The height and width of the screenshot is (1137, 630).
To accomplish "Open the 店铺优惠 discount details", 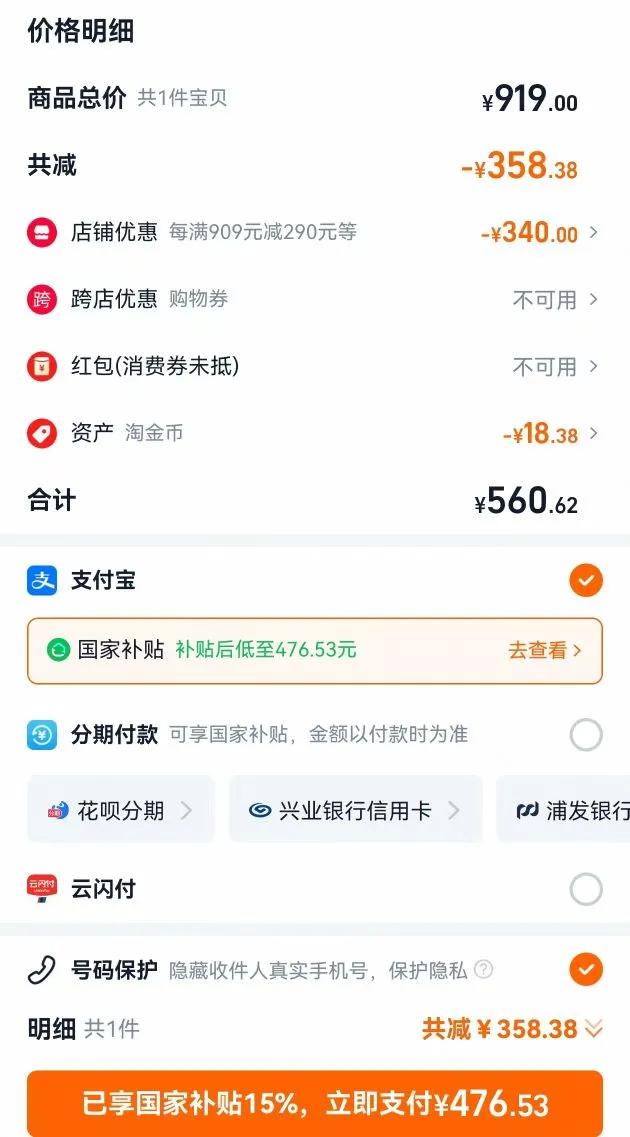I will tap(315, 233).
